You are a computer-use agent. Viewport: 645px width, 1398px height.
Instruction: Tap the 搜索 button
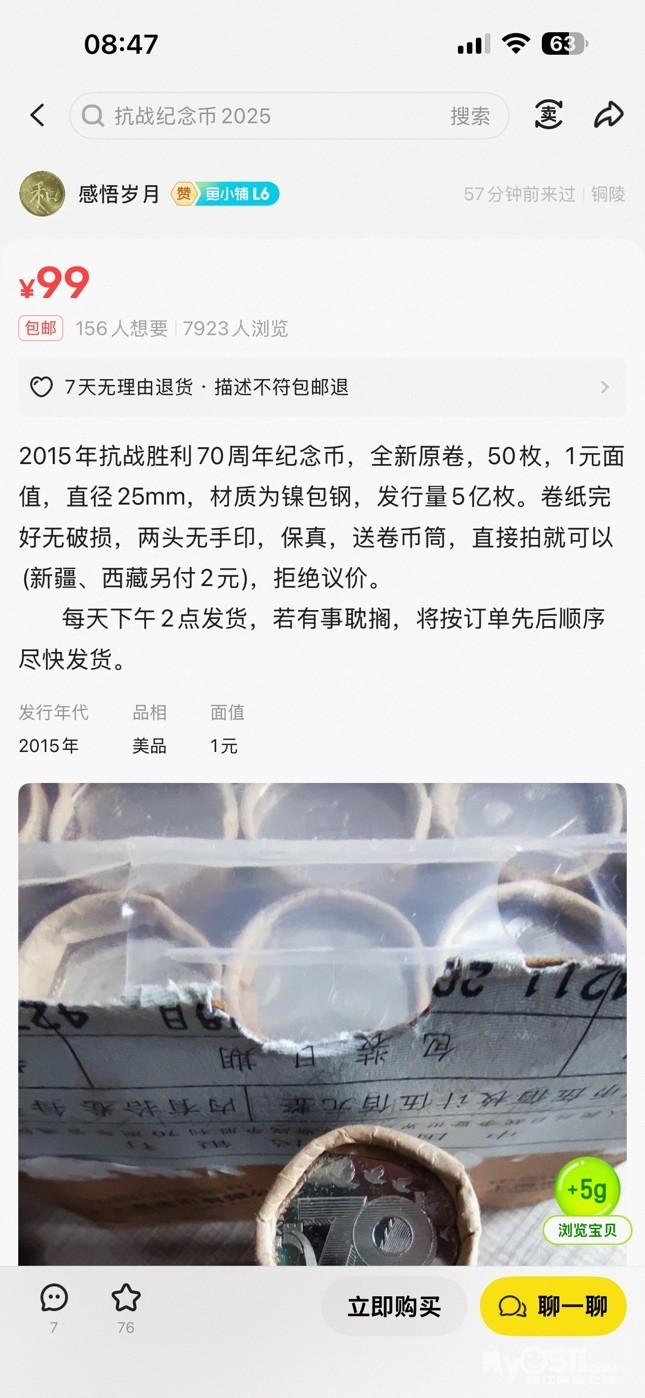point(469,116)
